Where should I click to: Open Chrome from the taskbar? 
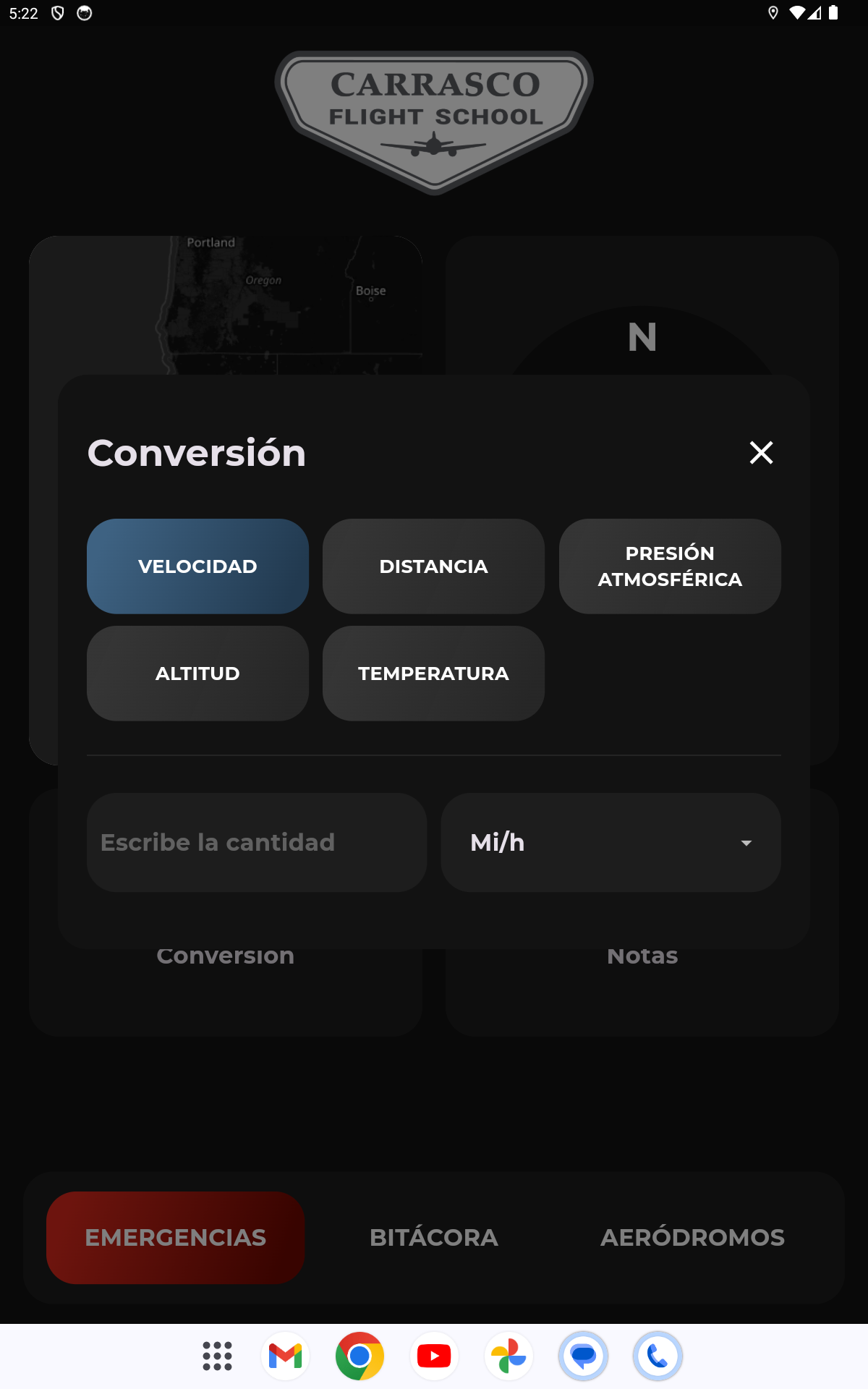pyautogui.click(x=359, y=1356)
